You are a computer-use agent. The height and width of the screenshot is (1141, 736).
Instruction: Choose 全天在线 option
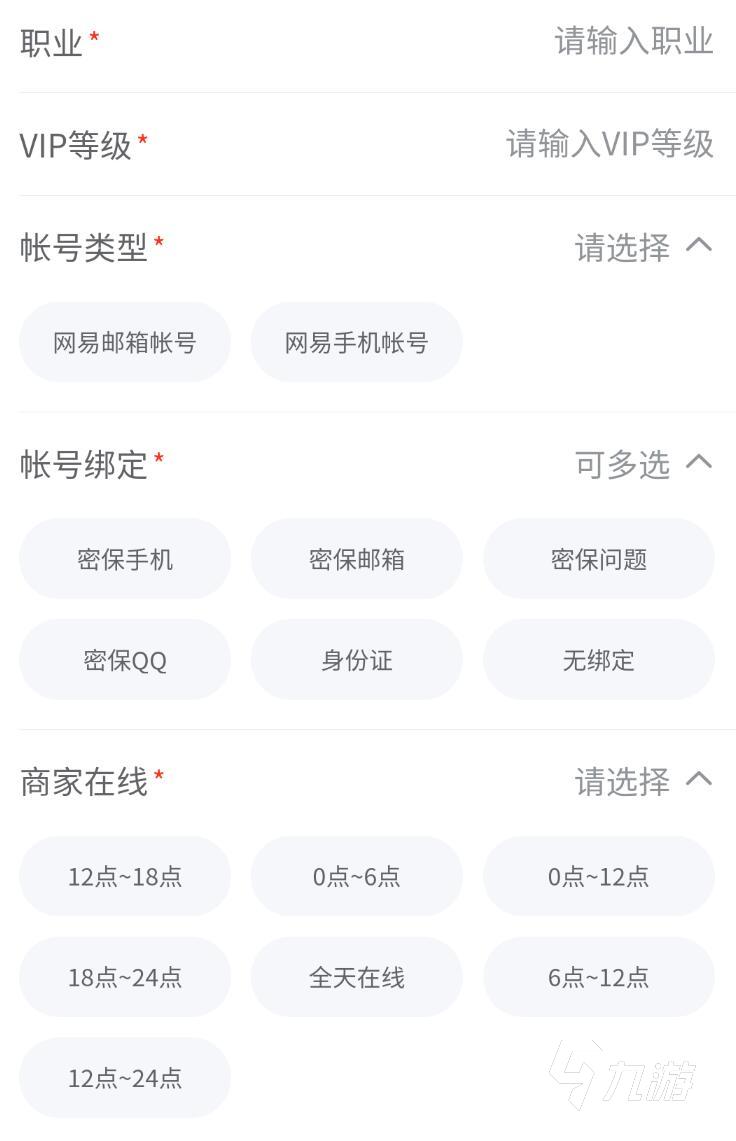click(x=356, y=977)
